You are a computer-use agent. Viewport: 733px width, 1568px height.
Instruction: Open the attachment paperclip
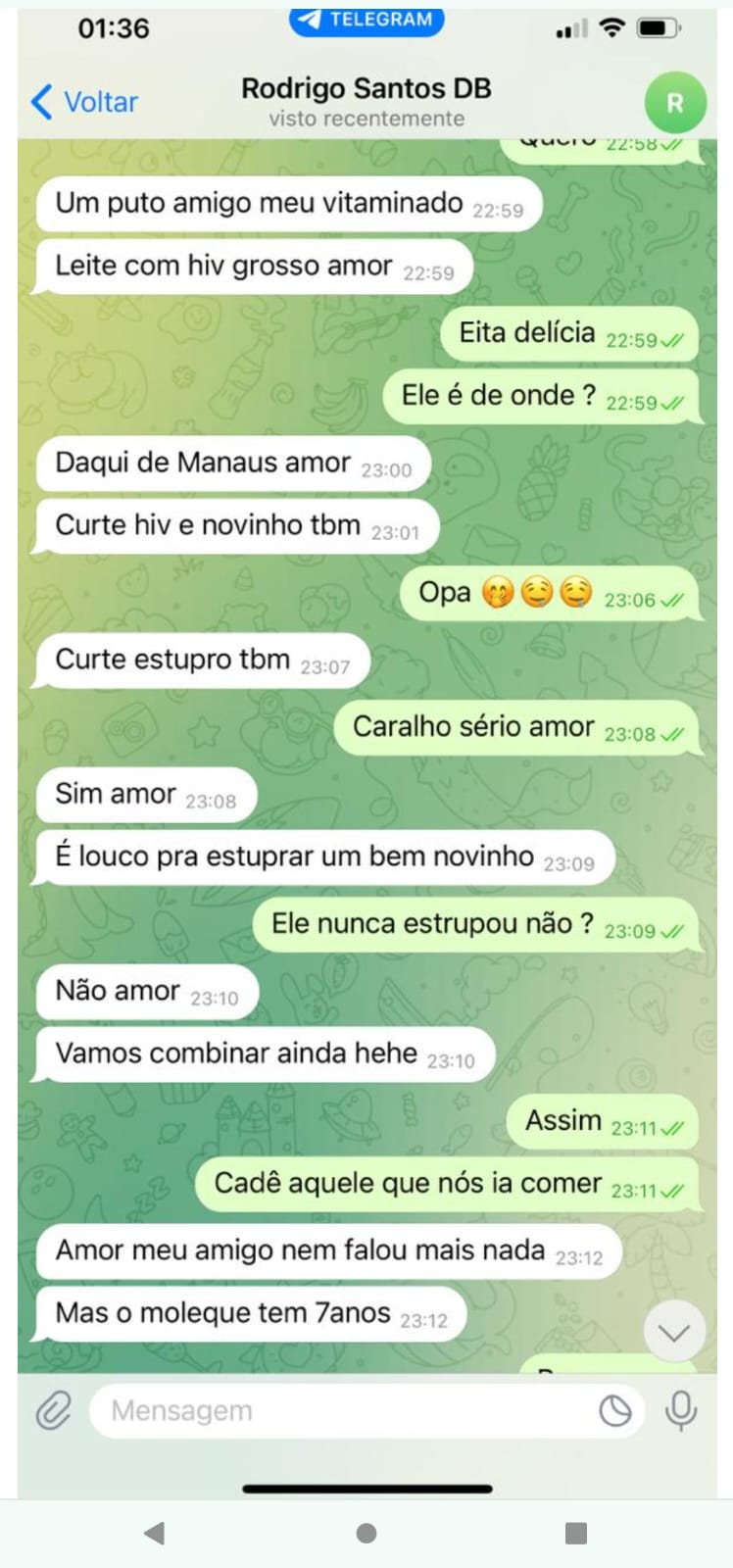click(54, 1411)
